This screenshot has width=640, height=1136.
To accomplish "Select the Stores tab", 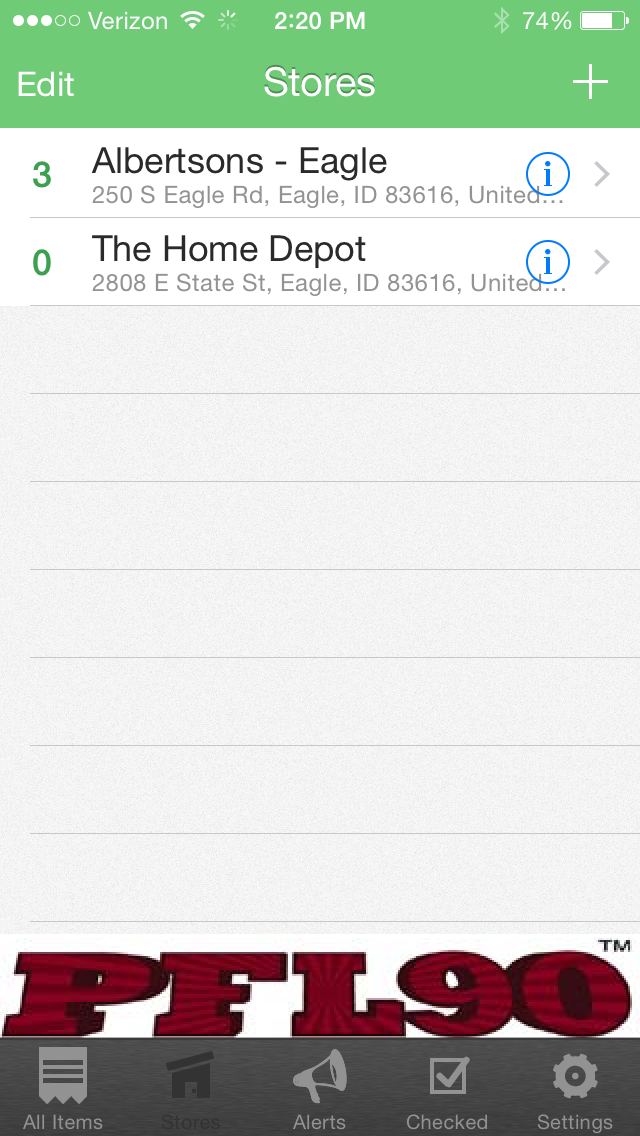I will [190, 1088].
